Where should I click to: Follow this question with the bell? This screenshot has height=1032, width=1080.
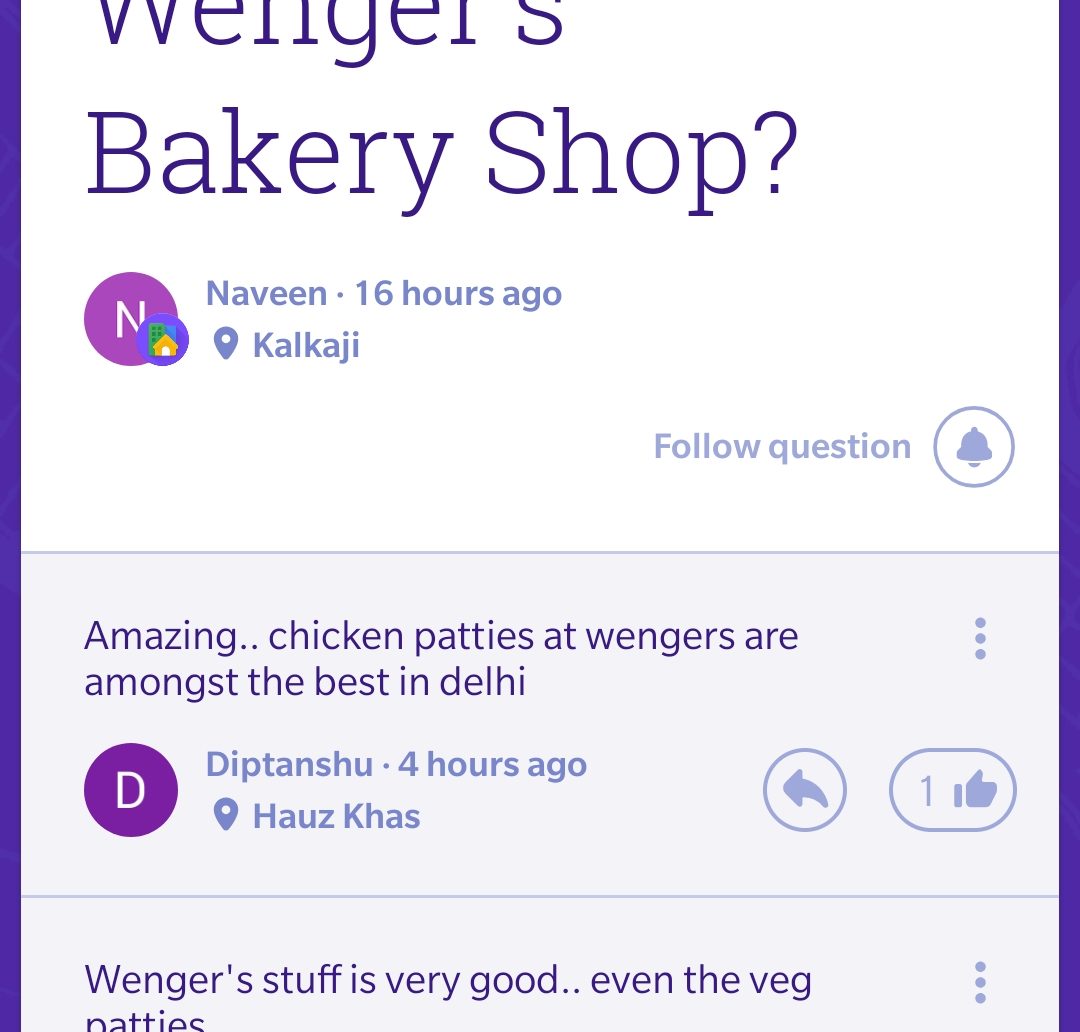click(973, 447)
